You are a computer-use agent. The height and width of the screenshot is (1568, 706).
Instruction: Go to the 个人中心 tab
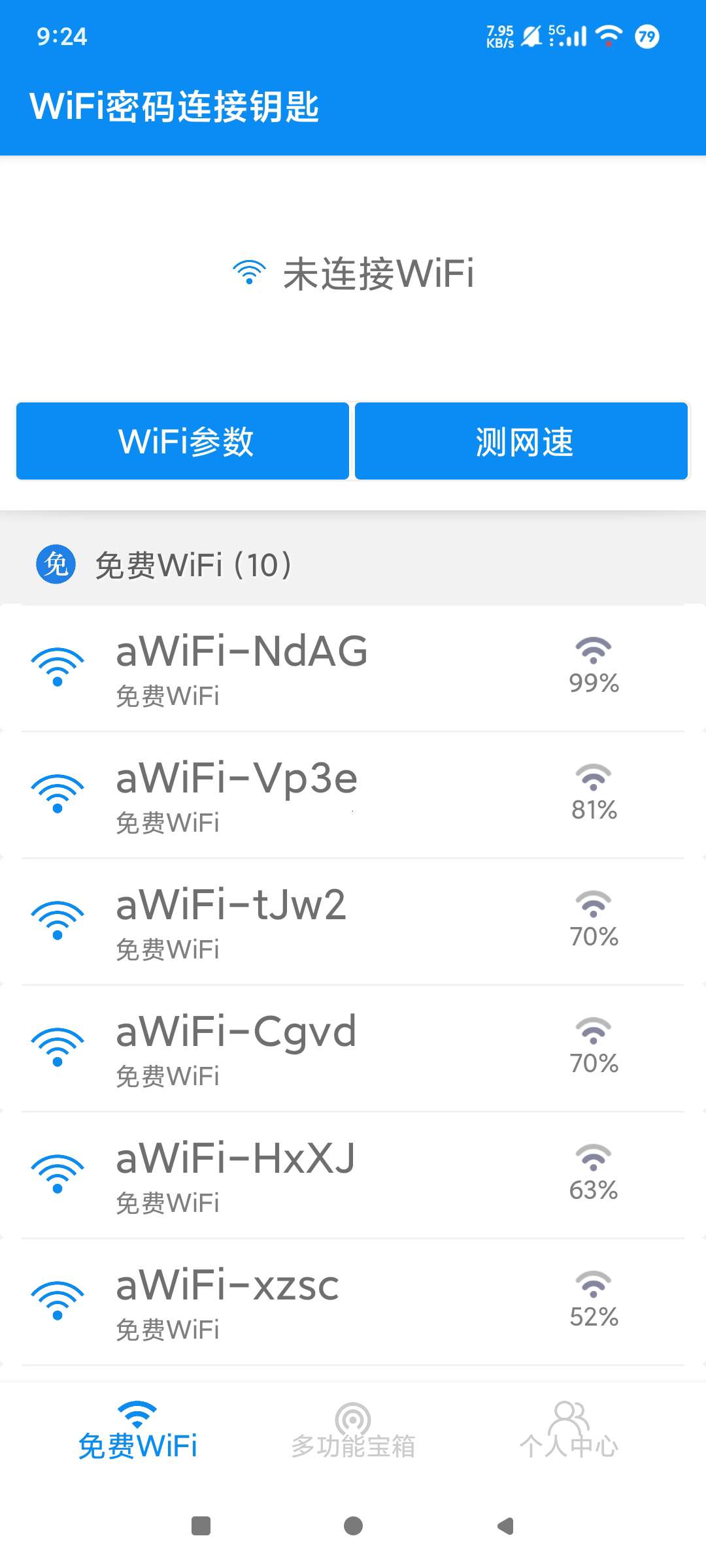point(569,1432)
